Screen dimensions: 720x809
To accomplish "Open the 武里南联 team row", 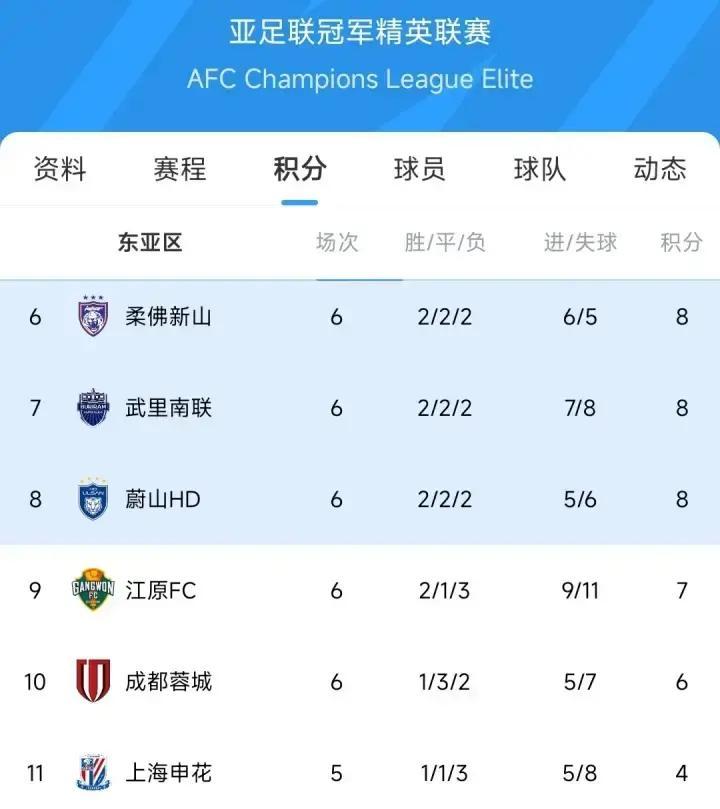I will (167, 408).
